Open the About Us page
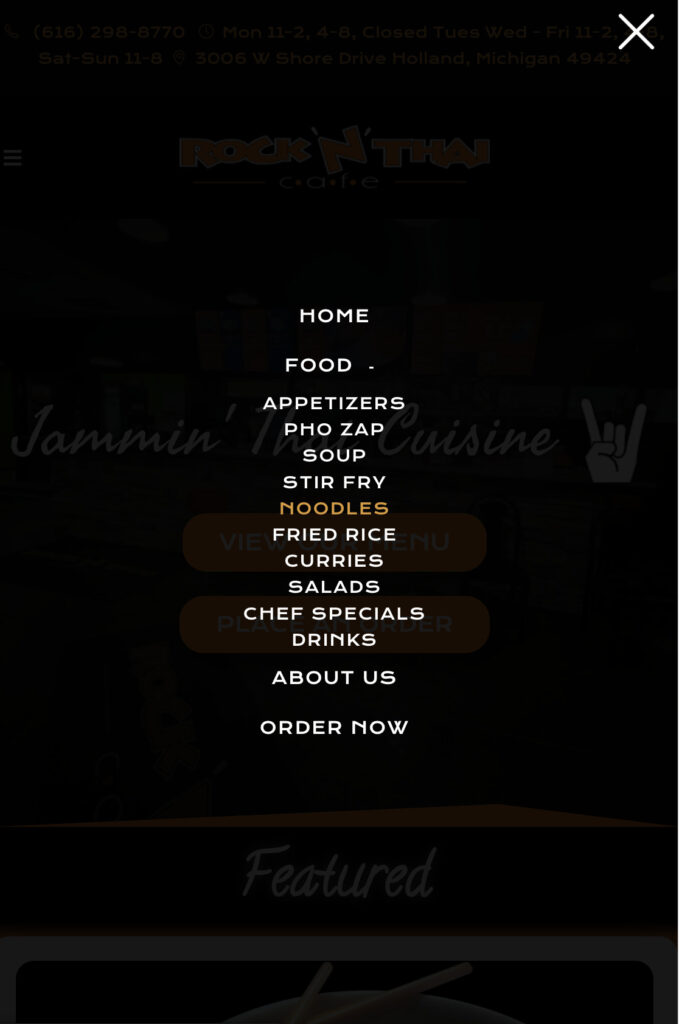Image resolution: width=679 pixels, height=1024 pixels. click(334, 678)
